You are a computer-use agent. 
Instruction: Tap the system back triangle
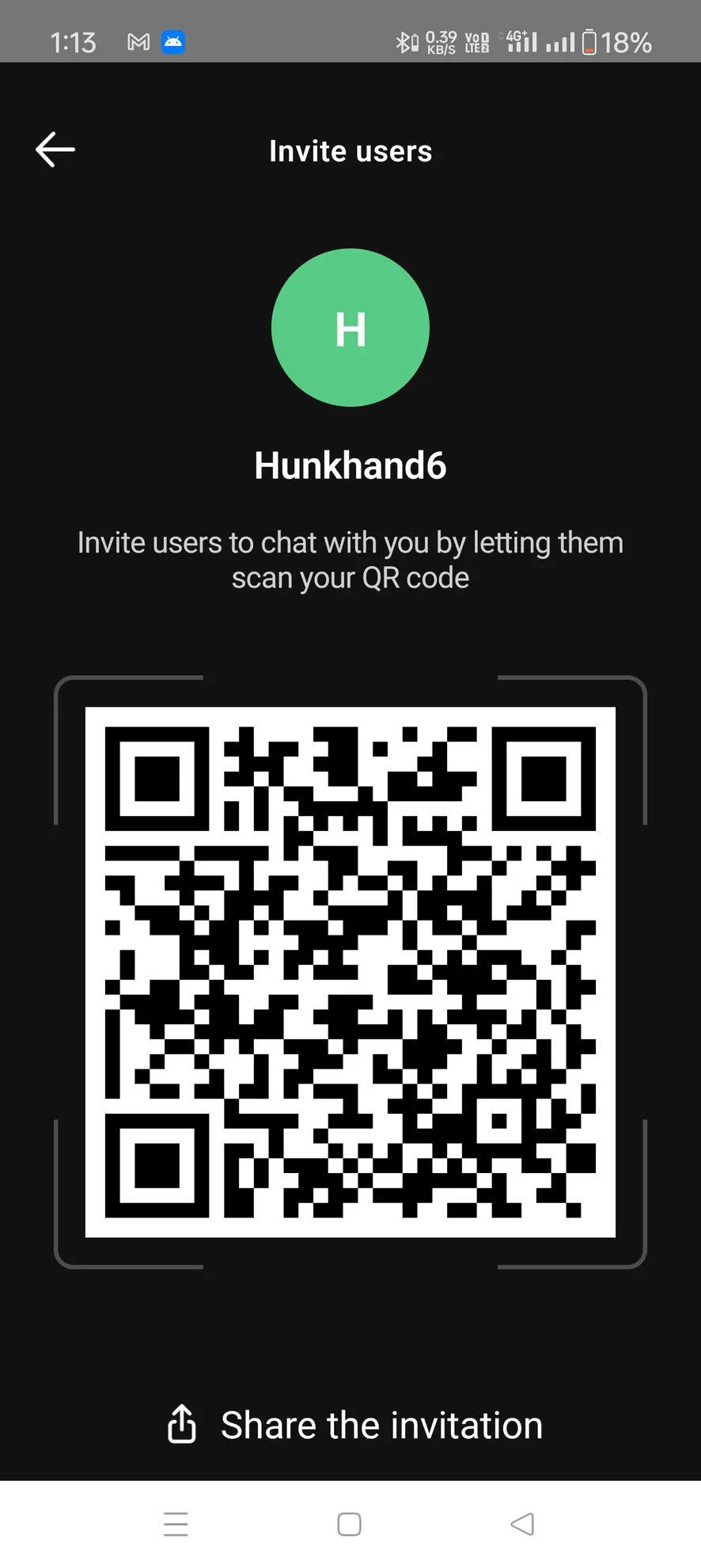[523, 1524]
